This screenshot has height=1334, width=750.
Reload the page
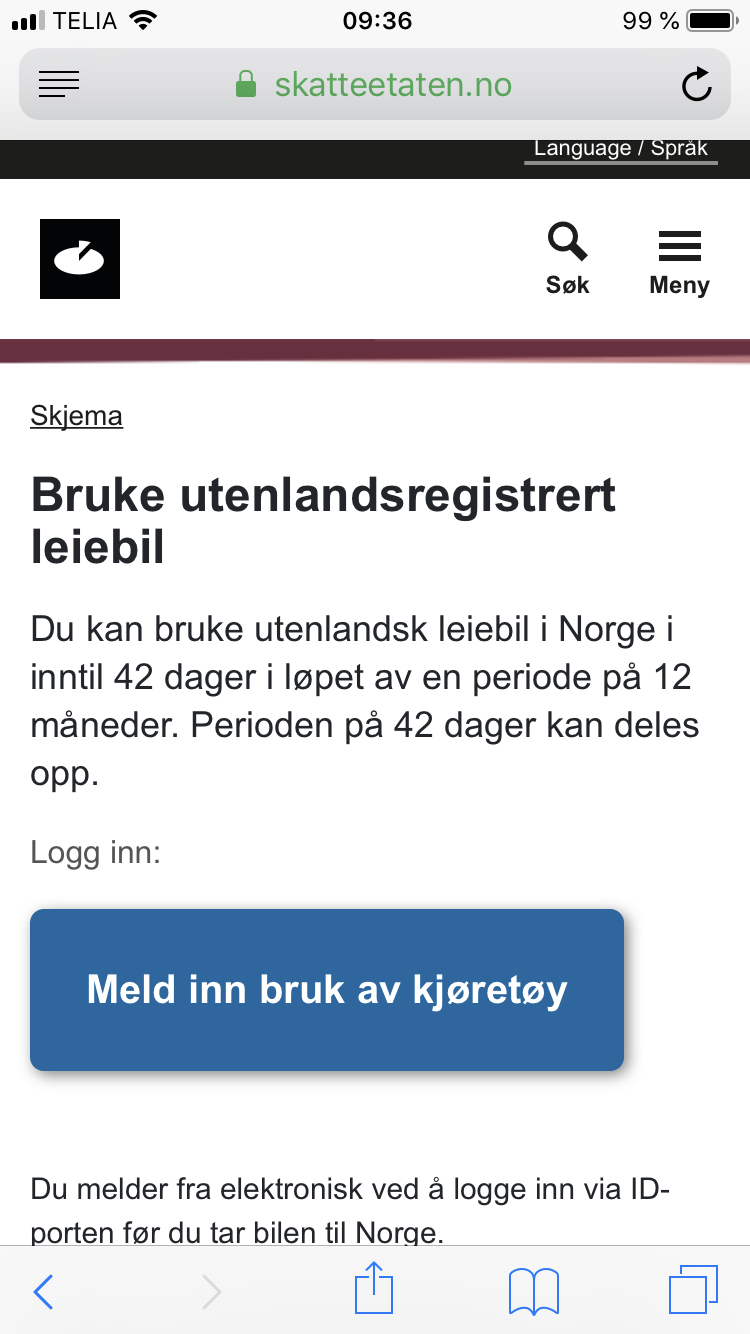pos(696,85)
